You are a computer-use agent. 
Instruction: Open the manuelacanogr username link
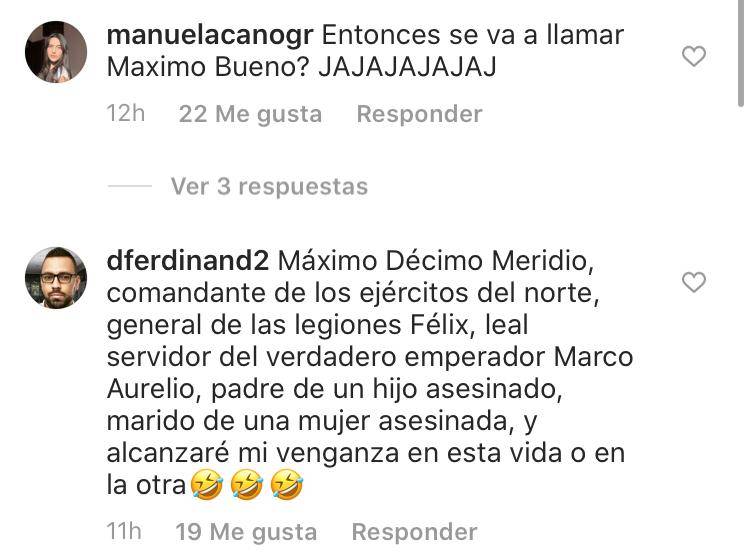[209, 35]
